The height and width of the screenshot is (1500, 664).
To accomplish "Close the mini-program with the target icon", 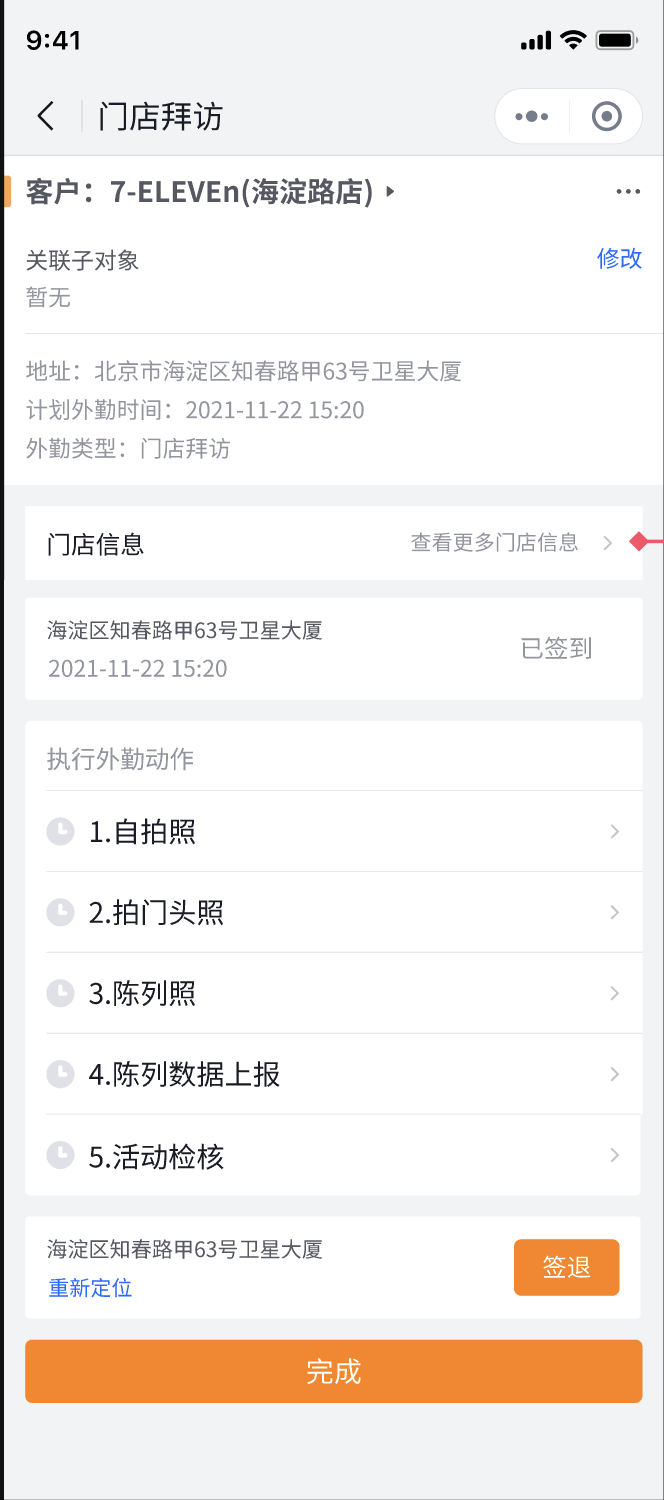I will (x=606, y=116).
